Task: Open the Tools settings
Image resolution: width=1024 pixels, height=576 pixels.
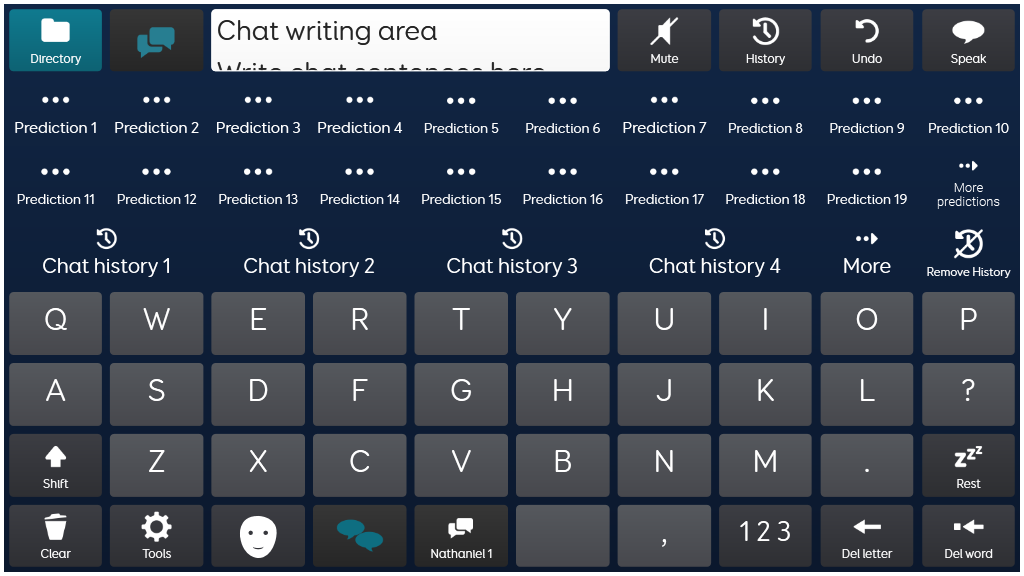Action: (156, 536)
